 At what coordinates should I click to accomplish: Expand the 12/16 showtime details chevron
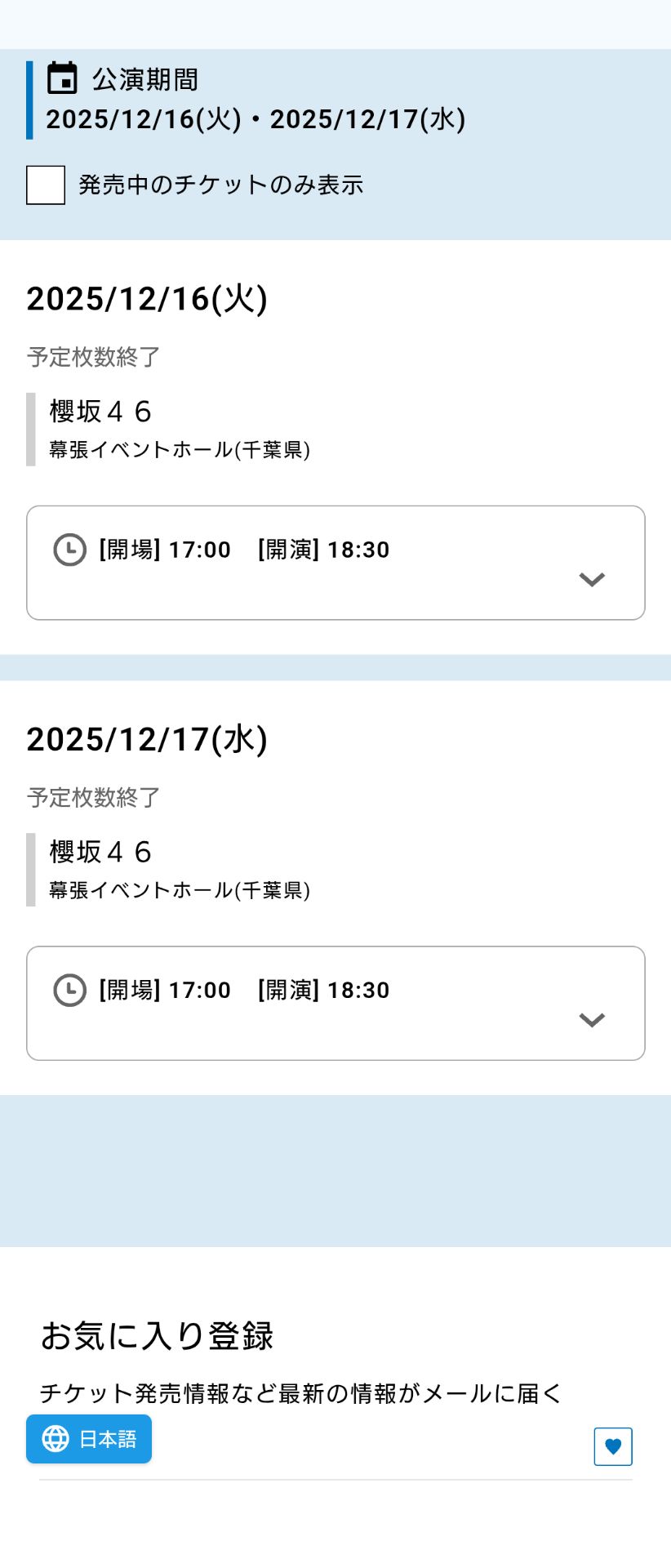(592, 580)
